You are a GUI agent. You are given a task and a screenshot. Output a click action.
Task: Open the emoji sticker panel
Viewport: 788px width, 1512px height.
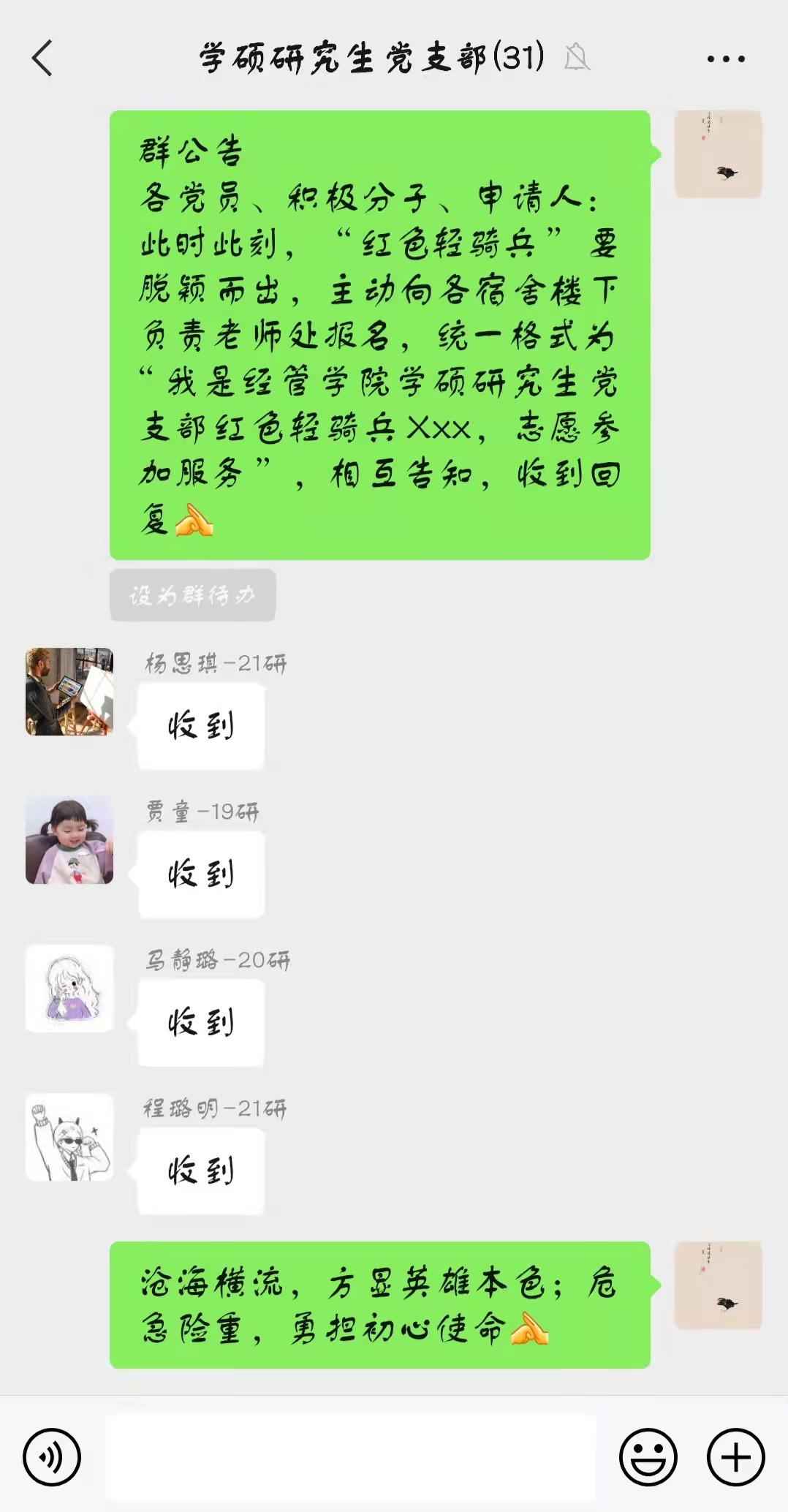click(x=648, y=1456)
